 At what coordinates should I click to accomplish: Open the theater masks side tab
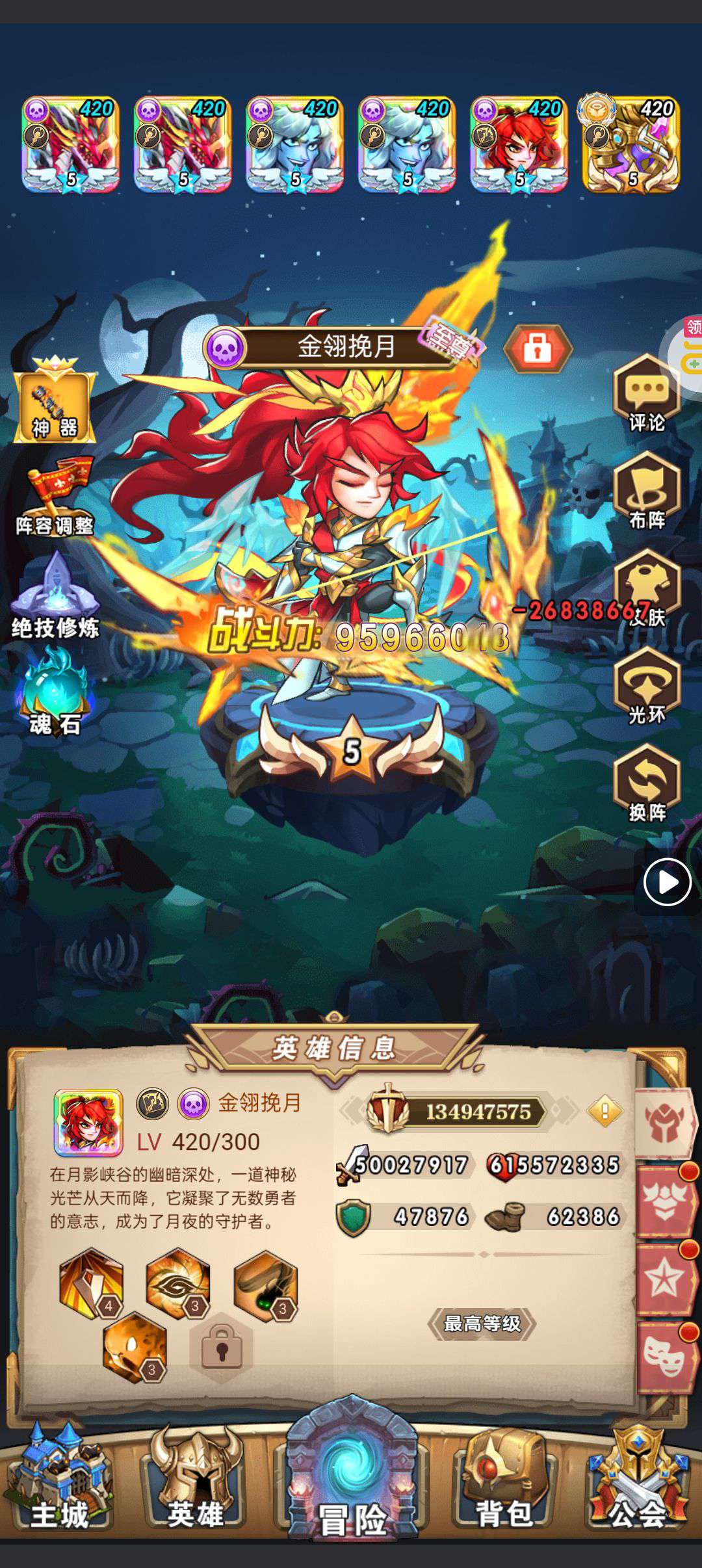(x=663, y=1357)
